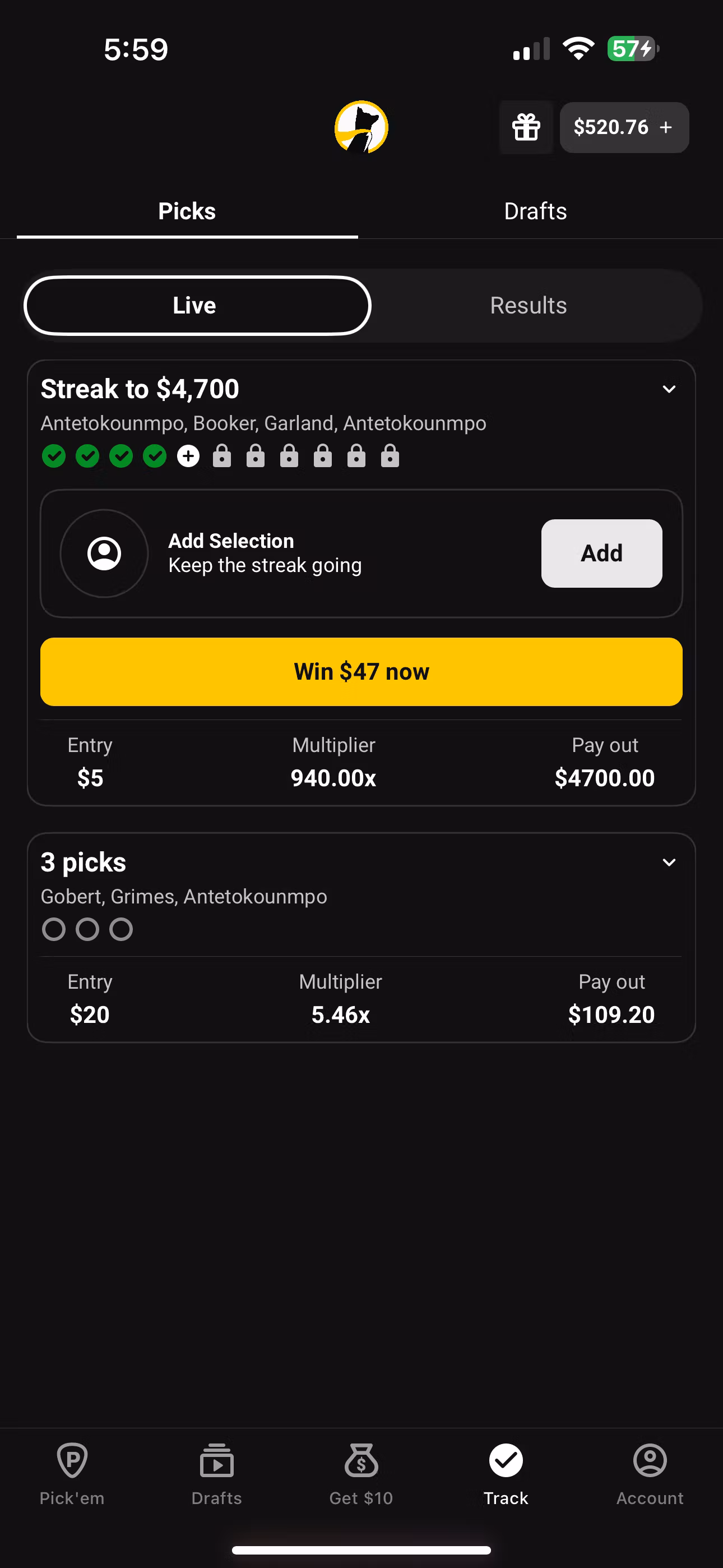The width and height of the screenshot is (723, 1568).
Task: Open the Get $10 referral tab
Action: pos(361,1473)
